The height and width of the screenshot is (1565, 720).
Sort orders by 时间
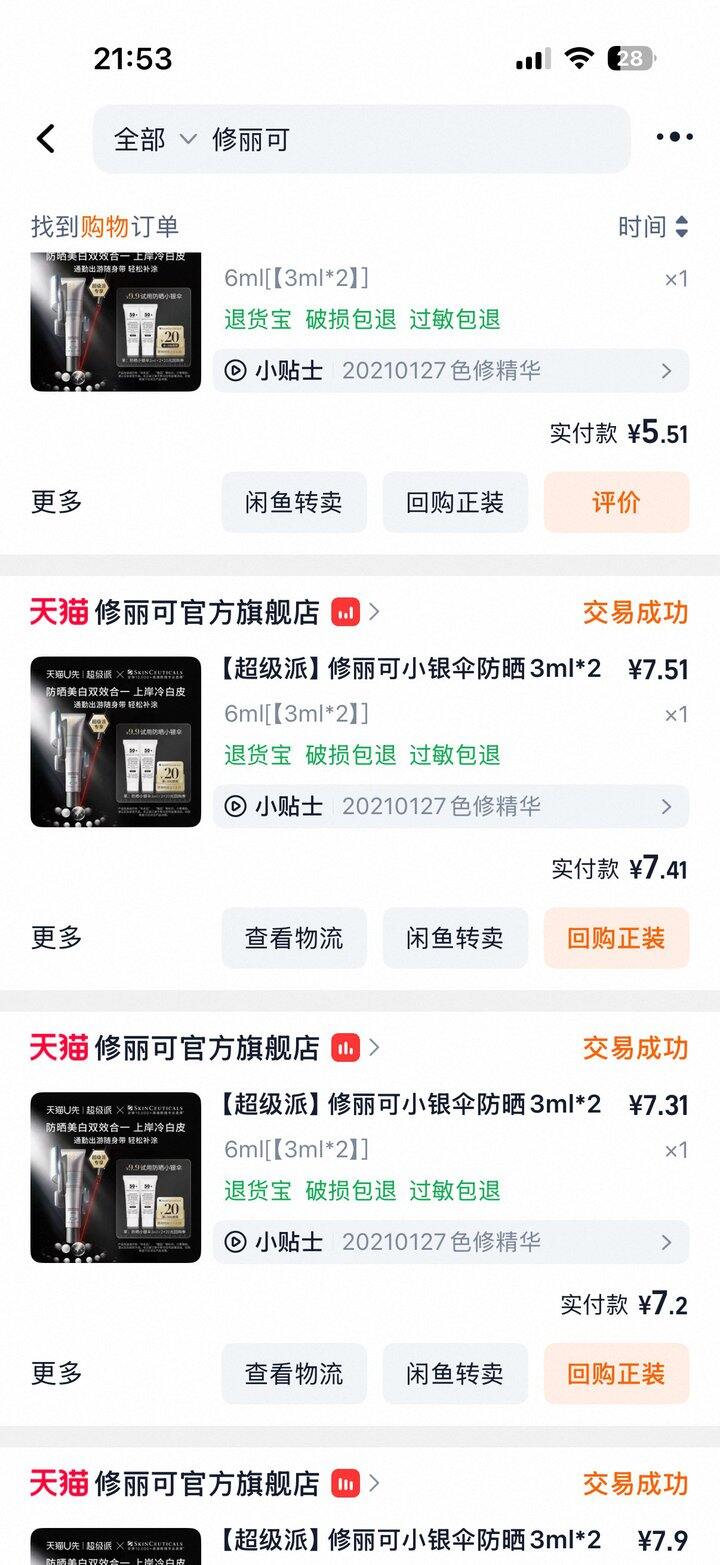click(653, 227)
